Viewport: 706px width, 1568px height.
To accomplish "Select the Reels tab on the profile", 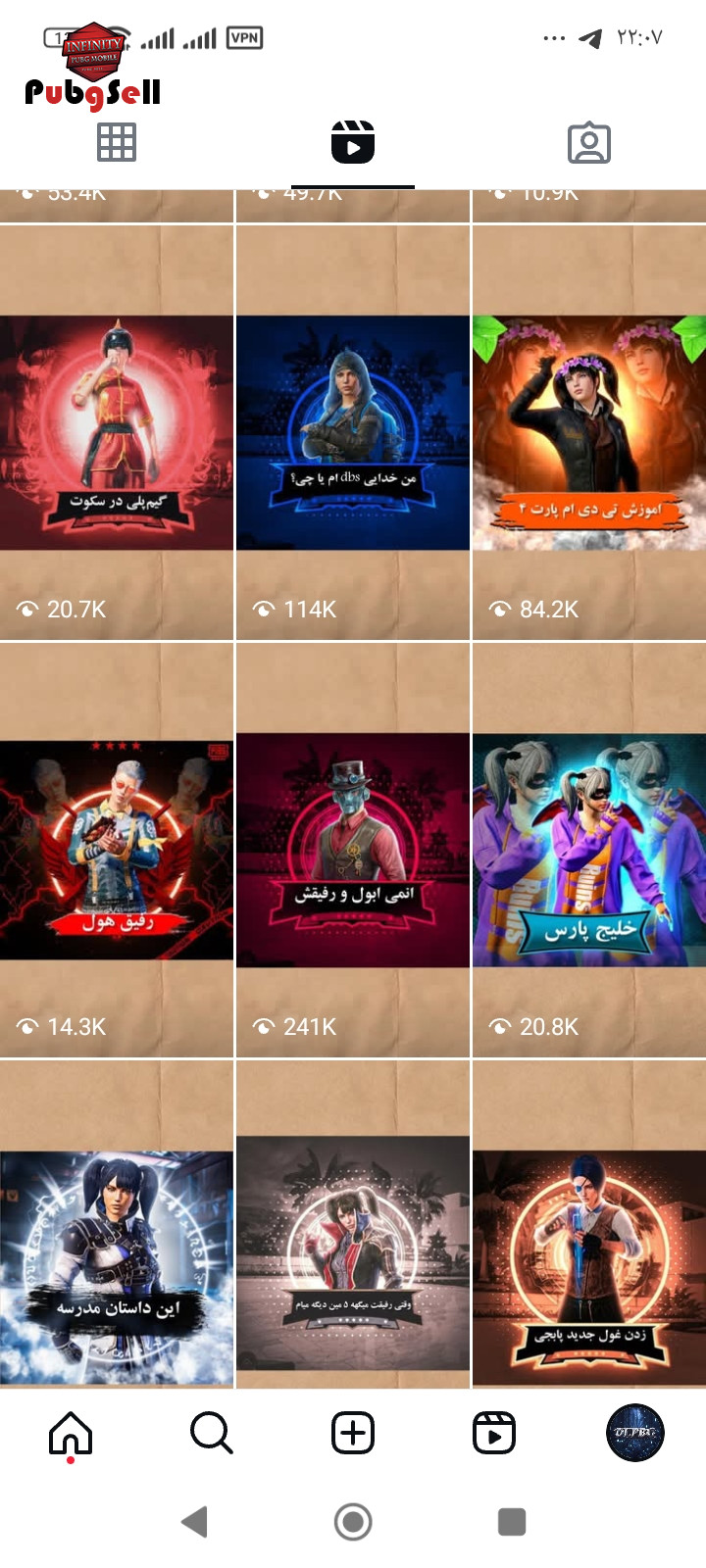I will (353, 143).
